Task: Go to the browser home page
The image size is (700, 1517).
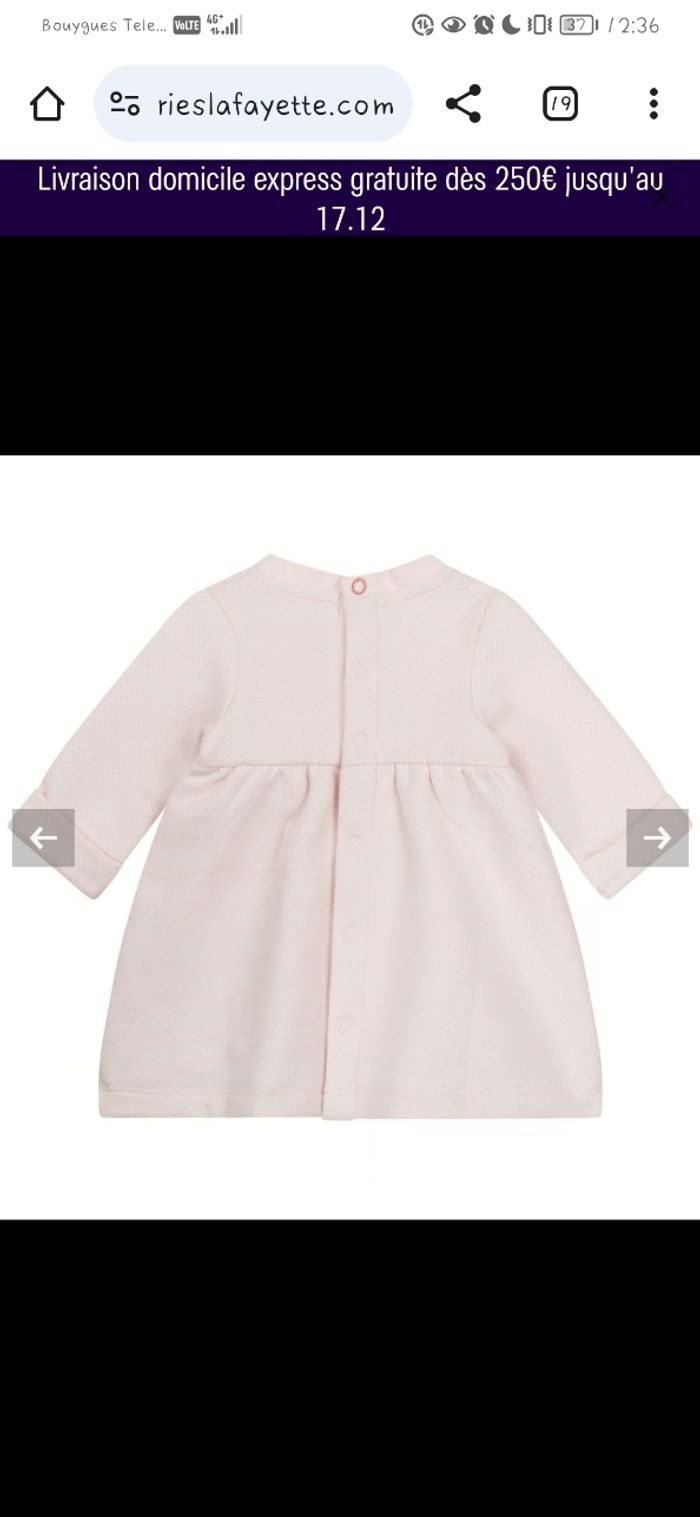Action: 47,104
